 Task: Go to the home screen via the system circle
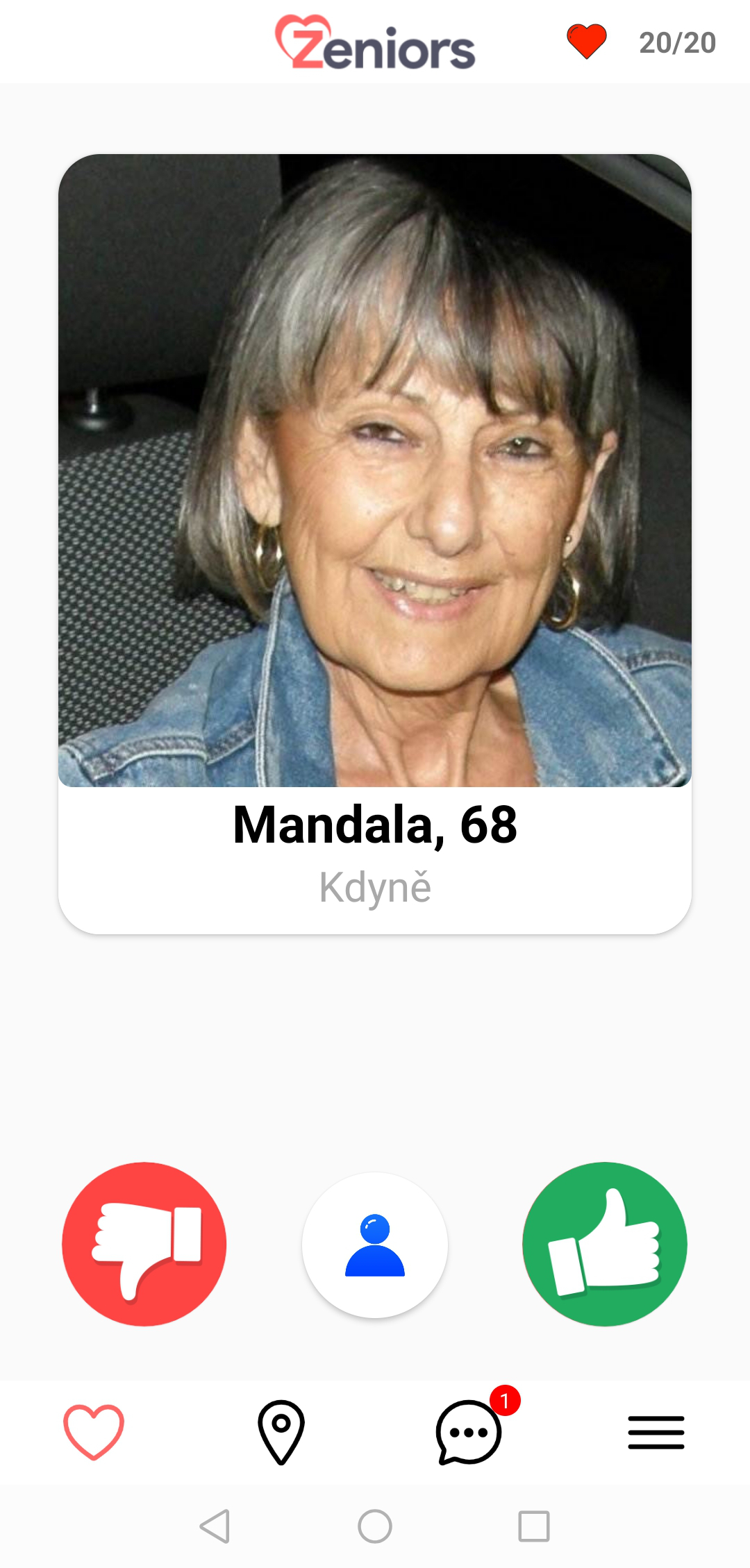(x=375, y=1526)
